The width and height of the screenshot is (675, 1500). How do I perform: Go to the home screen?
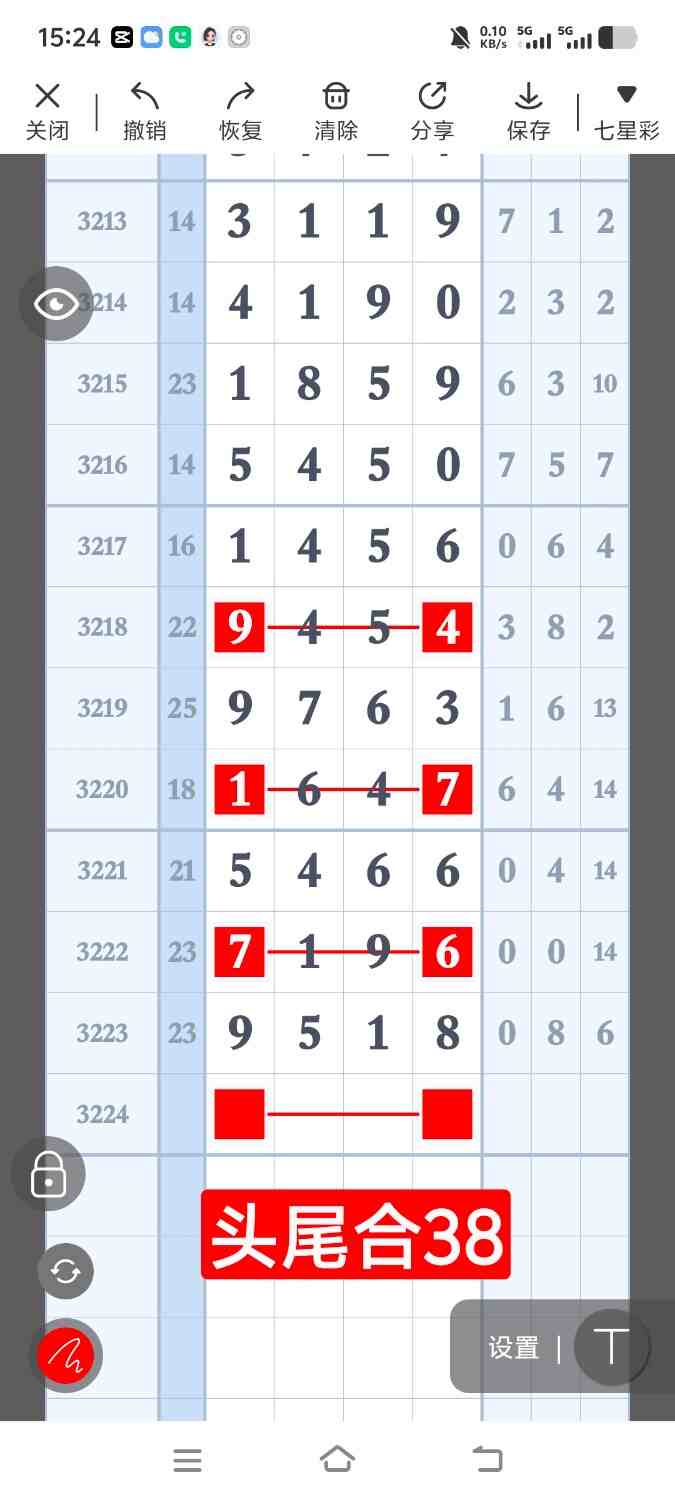[337, 1460]
